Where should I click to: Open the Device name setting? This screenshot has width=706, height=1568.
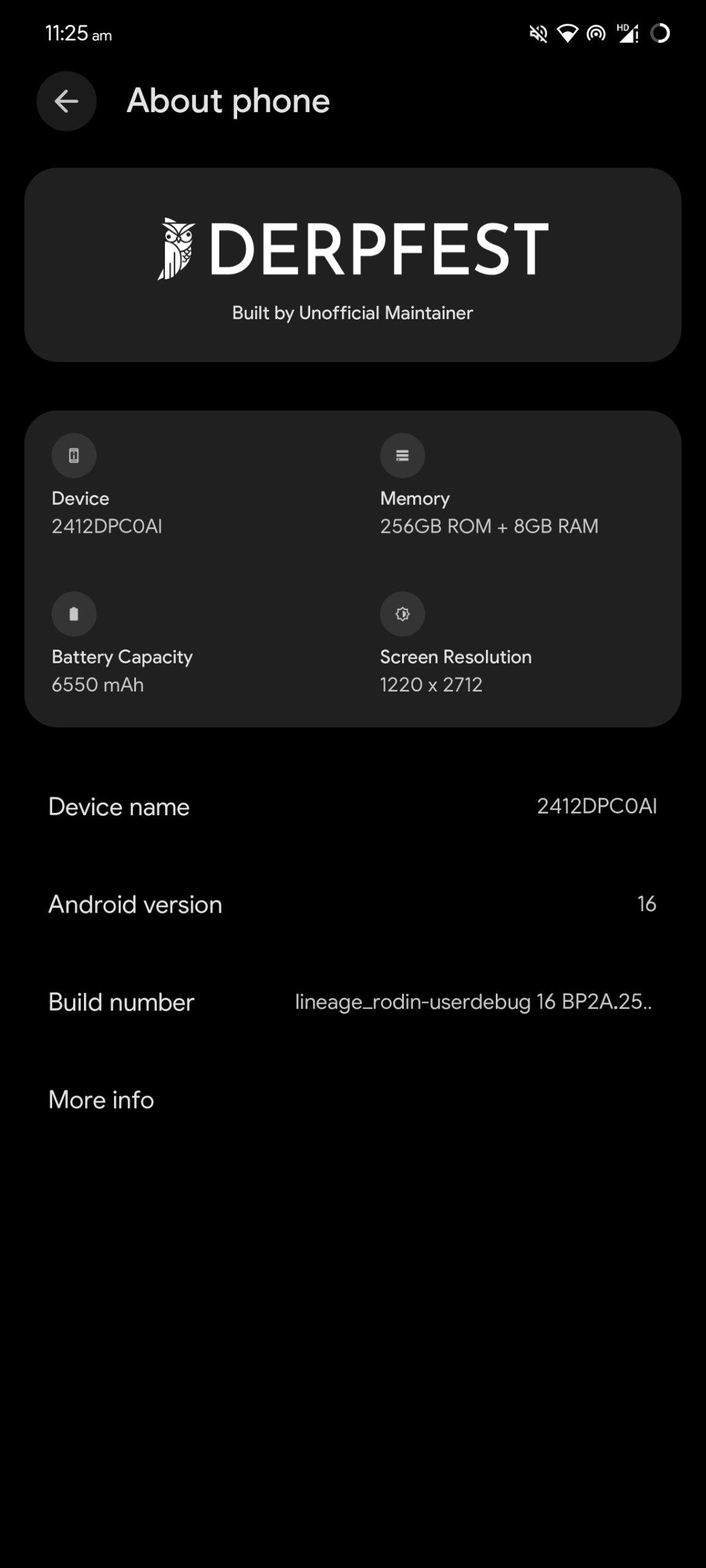[352, 807]
